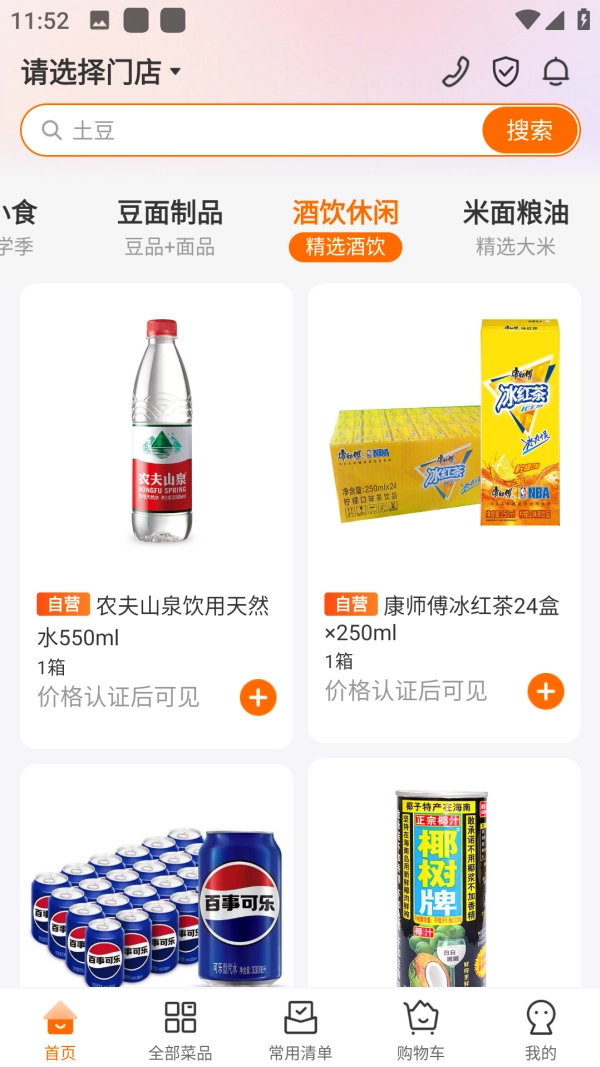The height and width of the screenshot is (1067, 600).
Task: Switch to the 全部菜品 tab
Action: tap(180, 1030)
